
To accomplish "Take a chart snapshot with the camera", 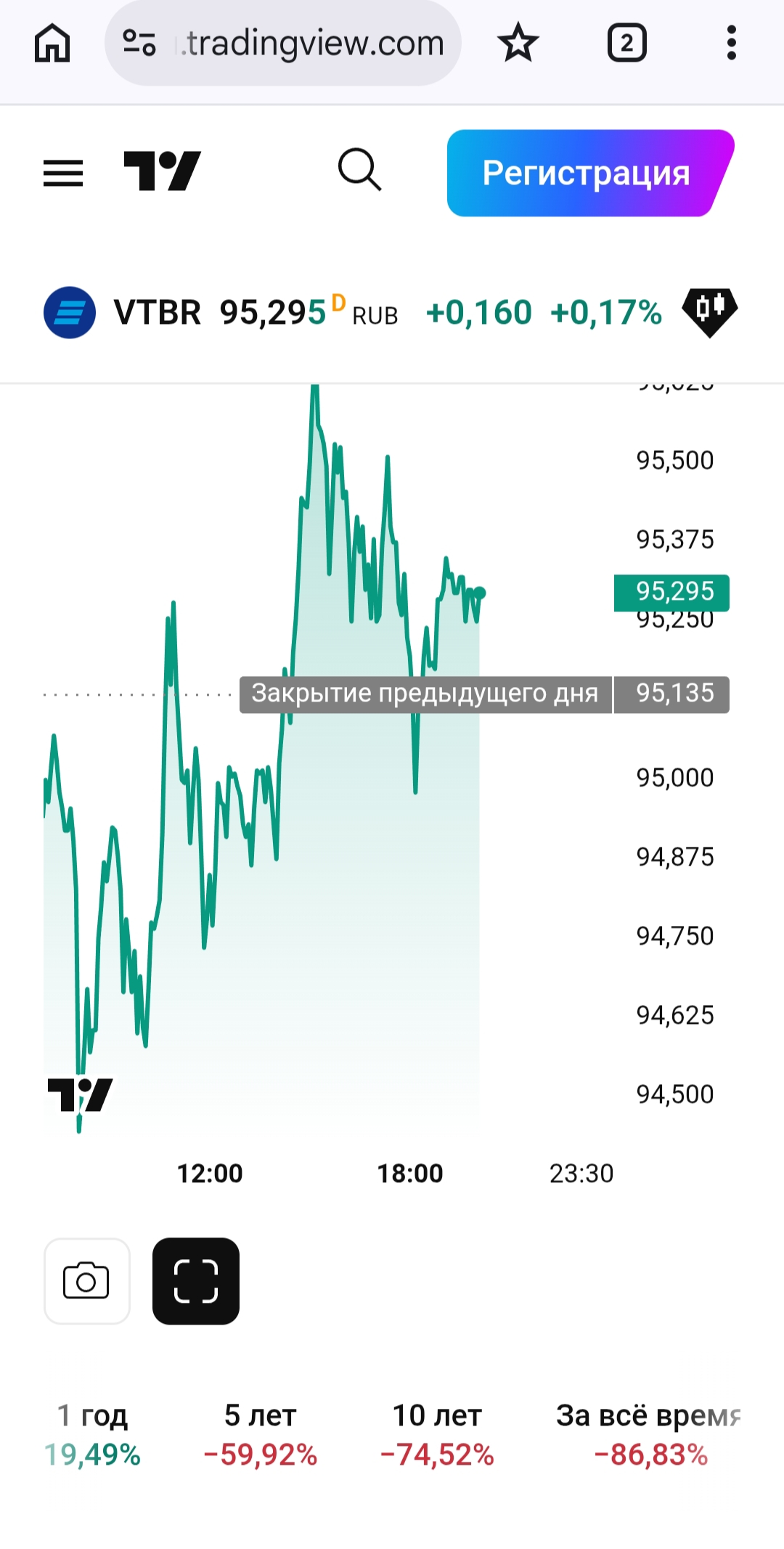I will pos(86,1281).
